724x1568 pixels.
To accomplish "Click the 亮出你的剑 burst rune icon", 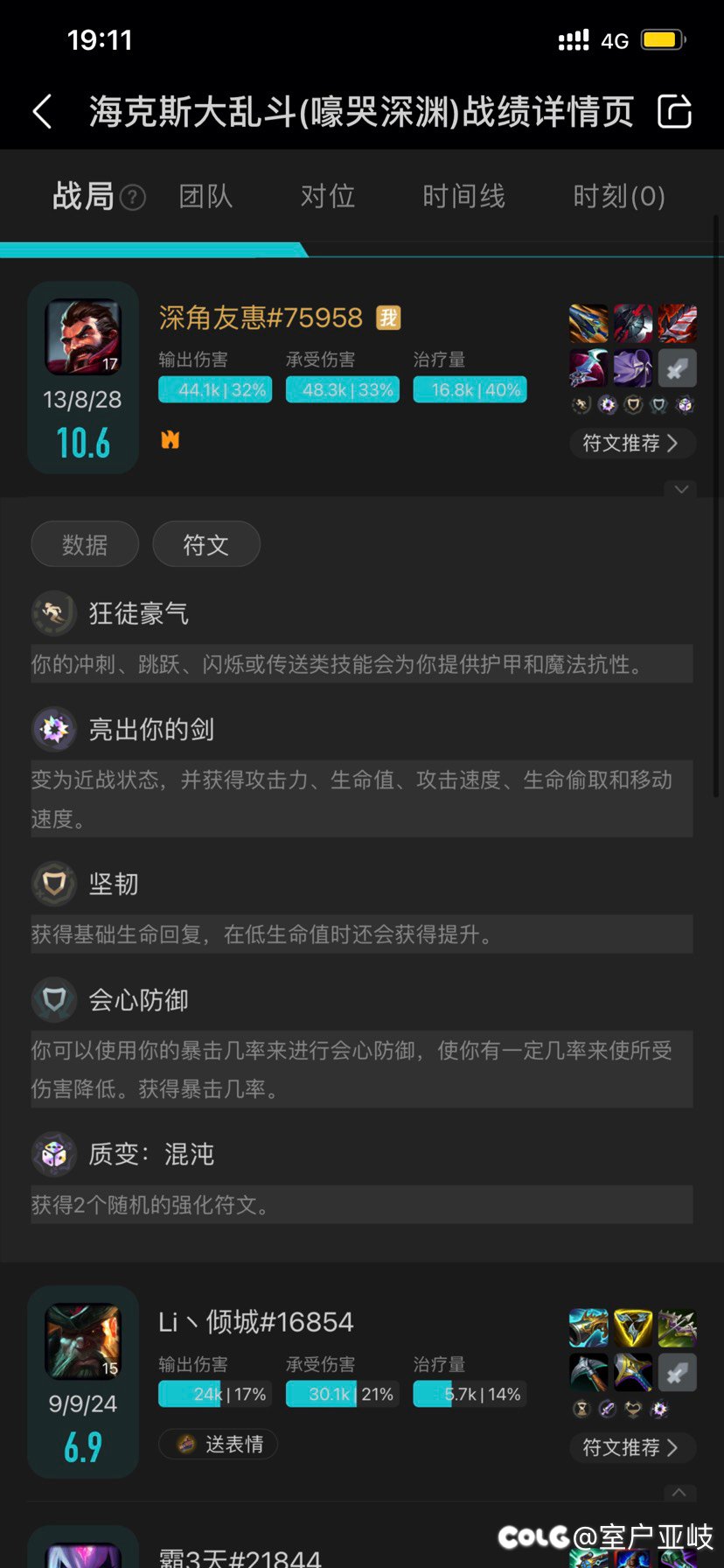I will tap(53, 729).
